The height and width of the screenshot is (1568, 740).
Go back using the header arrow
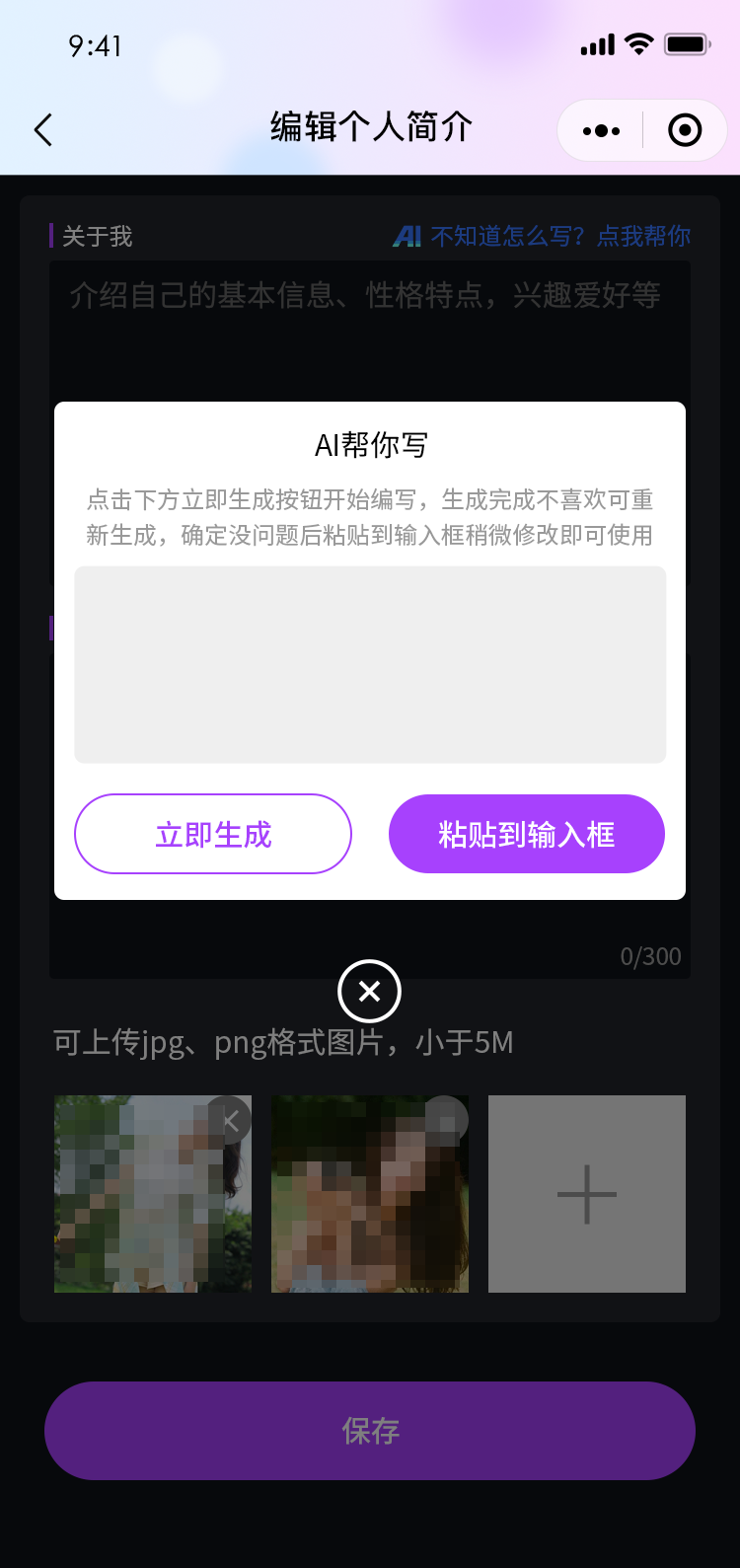42,130
